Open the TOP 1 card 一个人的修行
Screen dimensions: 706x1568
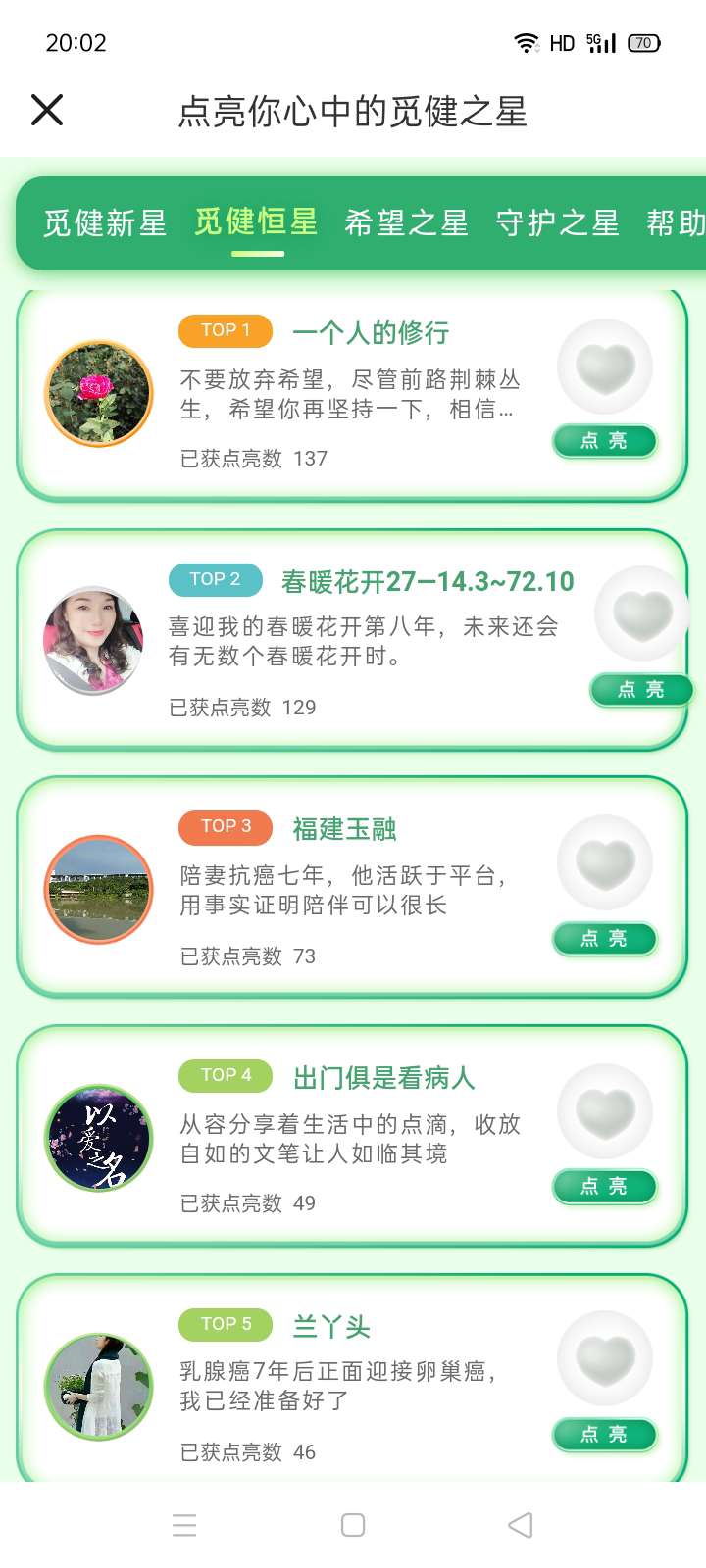pos(353,394)
